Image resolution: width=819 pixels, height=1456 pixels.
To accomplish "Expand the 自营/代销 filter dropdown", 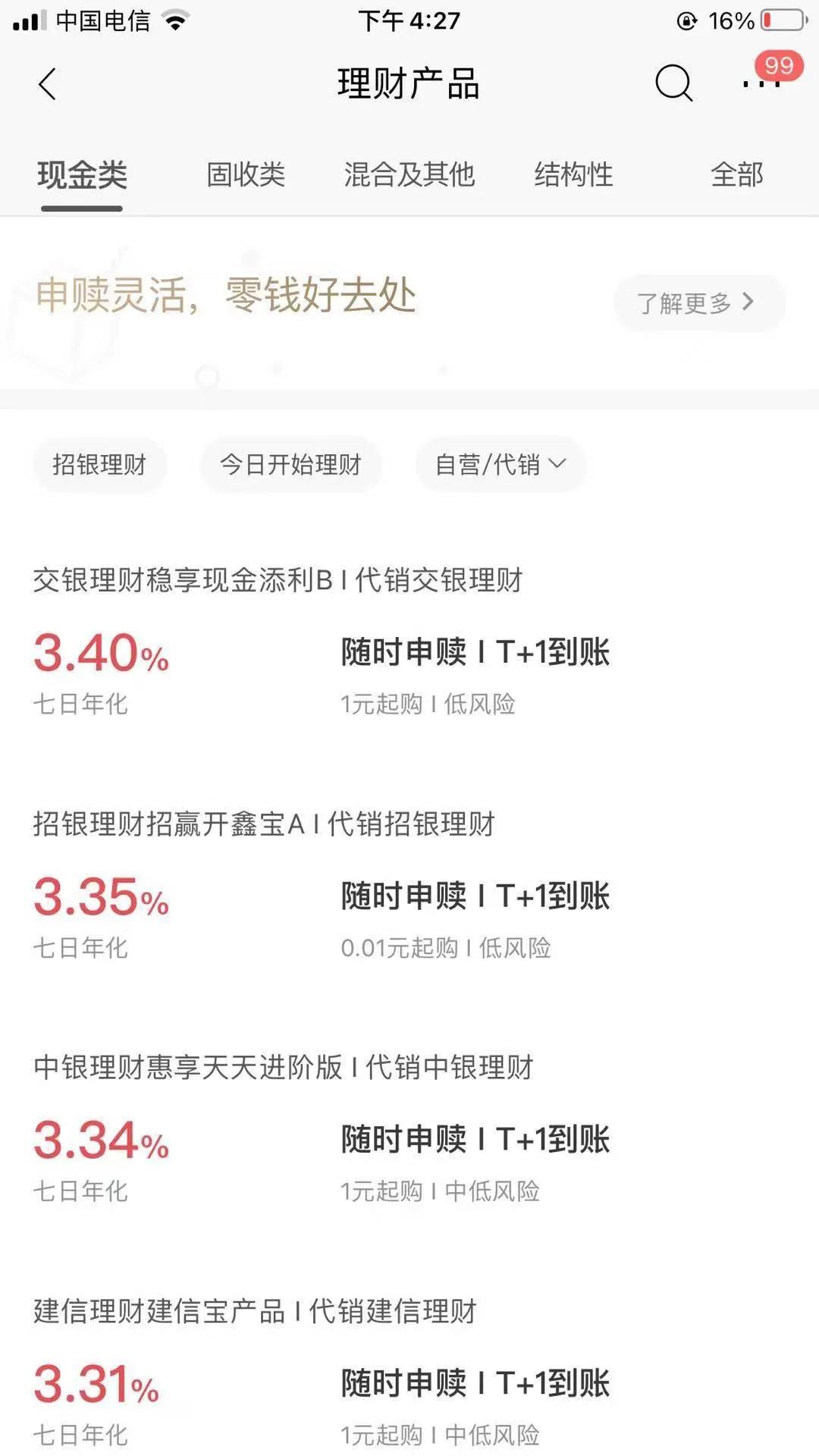I will coord(500,465).
